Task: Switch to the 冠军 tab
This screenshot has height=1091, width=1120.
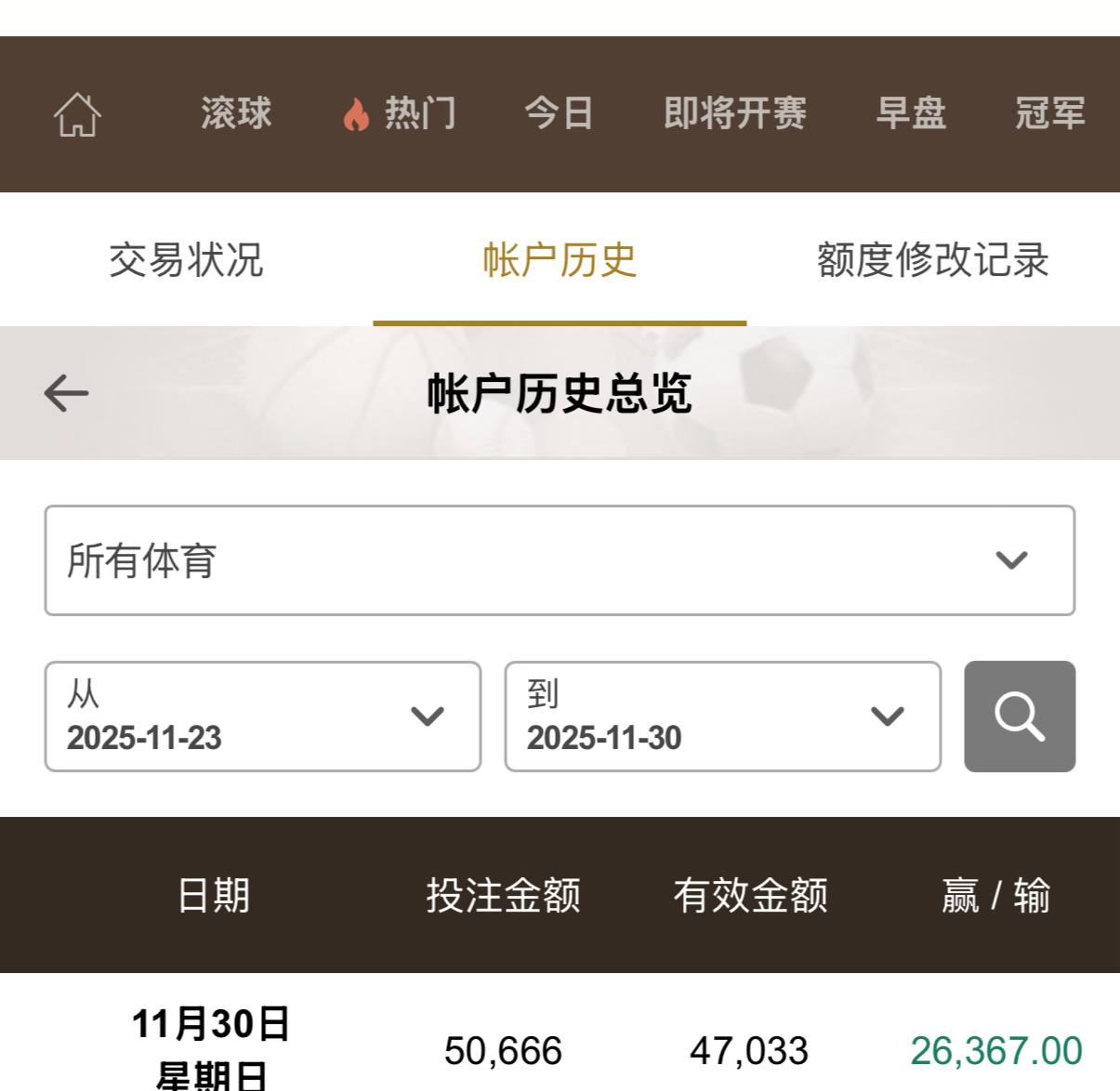Action: 1049,113
